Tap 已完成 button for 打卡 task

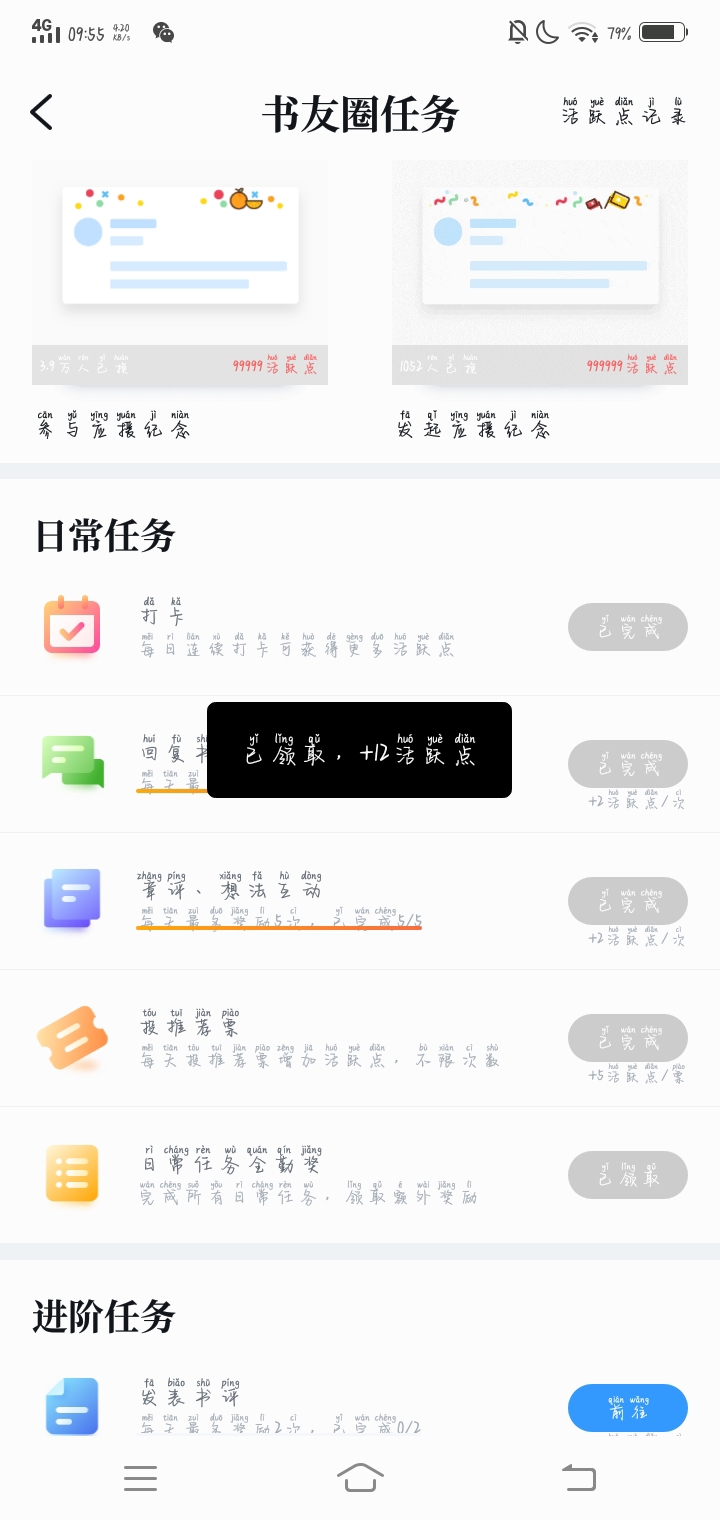point(627,627)
